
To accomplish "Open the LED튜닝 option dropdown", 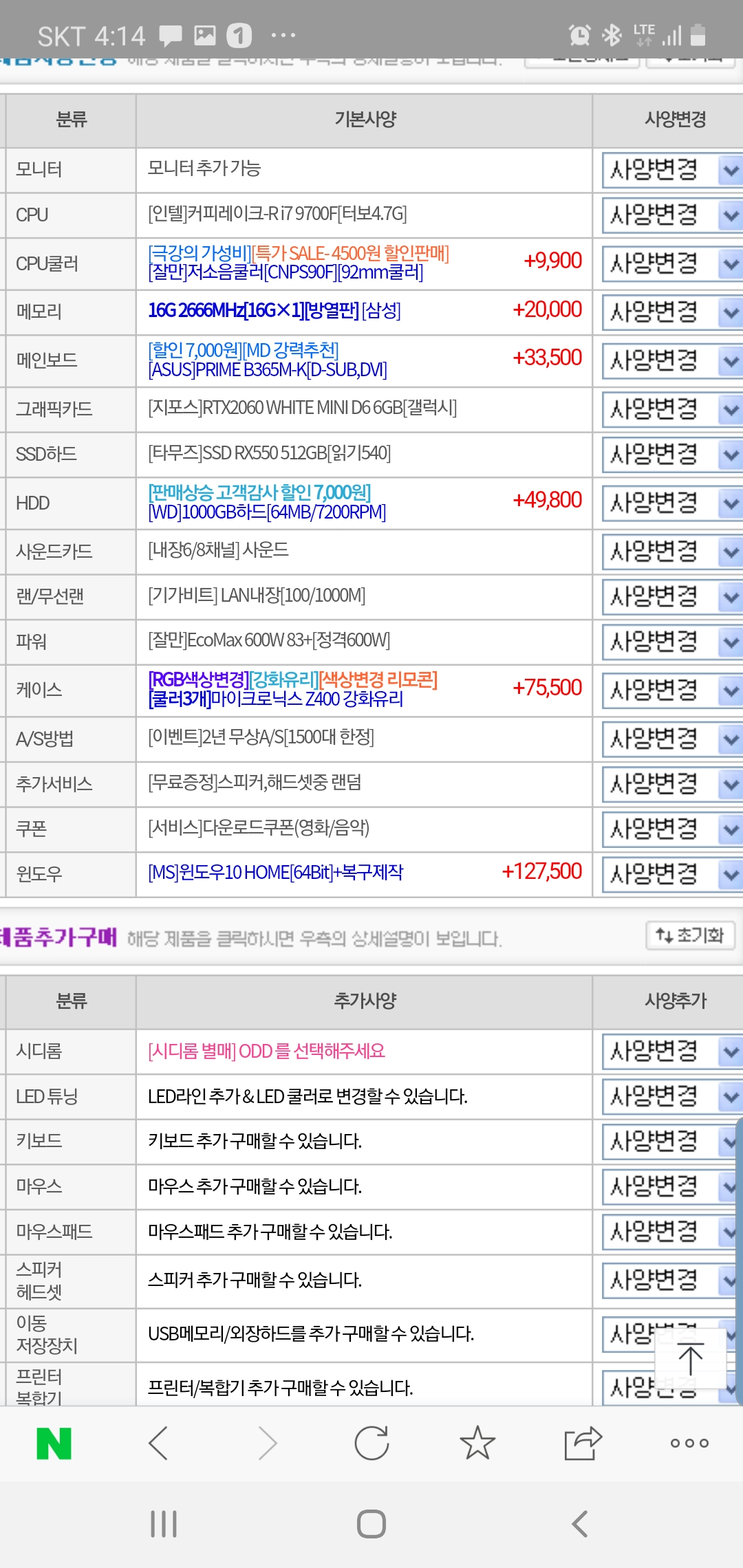I will 672,1096.
